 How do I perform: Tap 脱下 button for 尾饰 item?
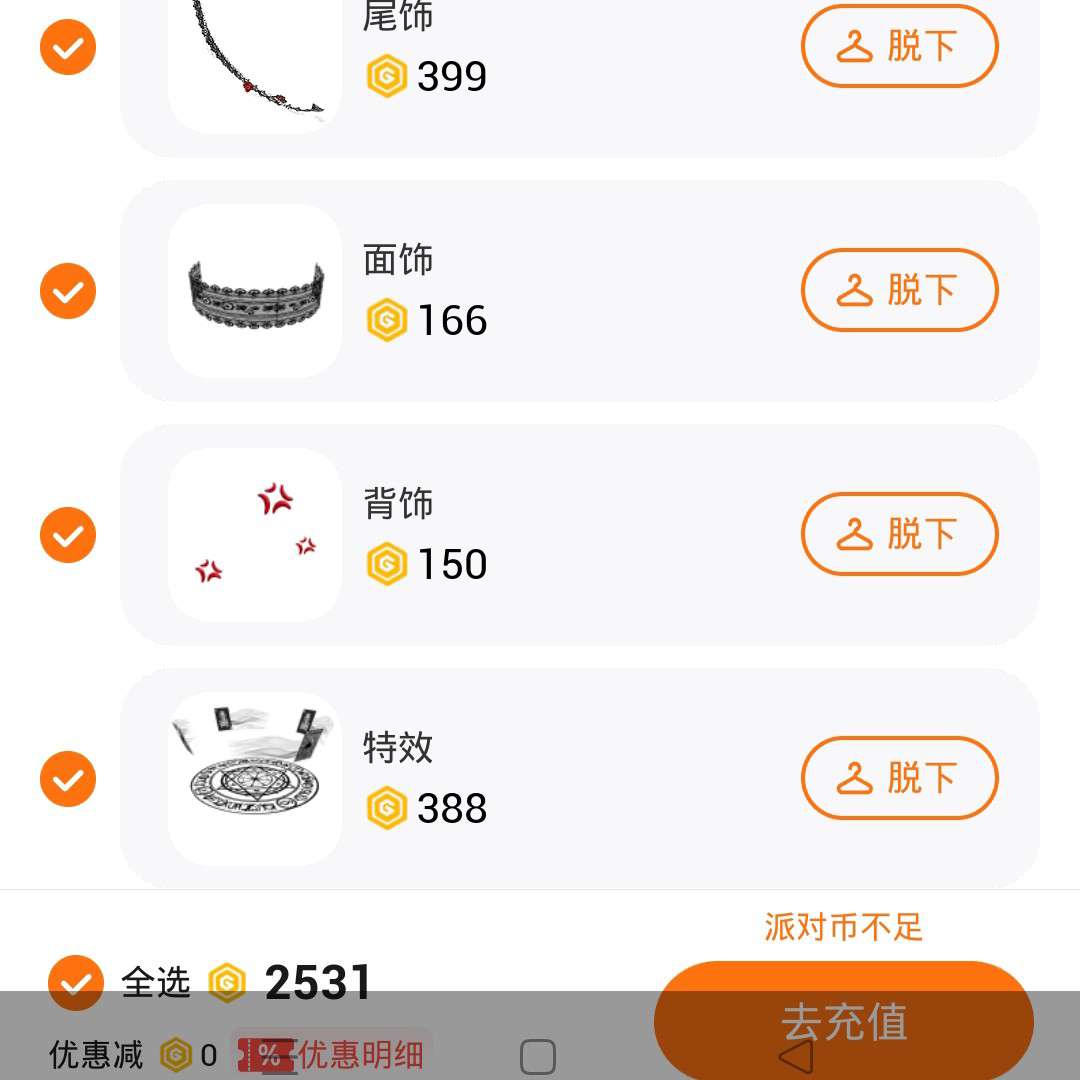[899, 46]
